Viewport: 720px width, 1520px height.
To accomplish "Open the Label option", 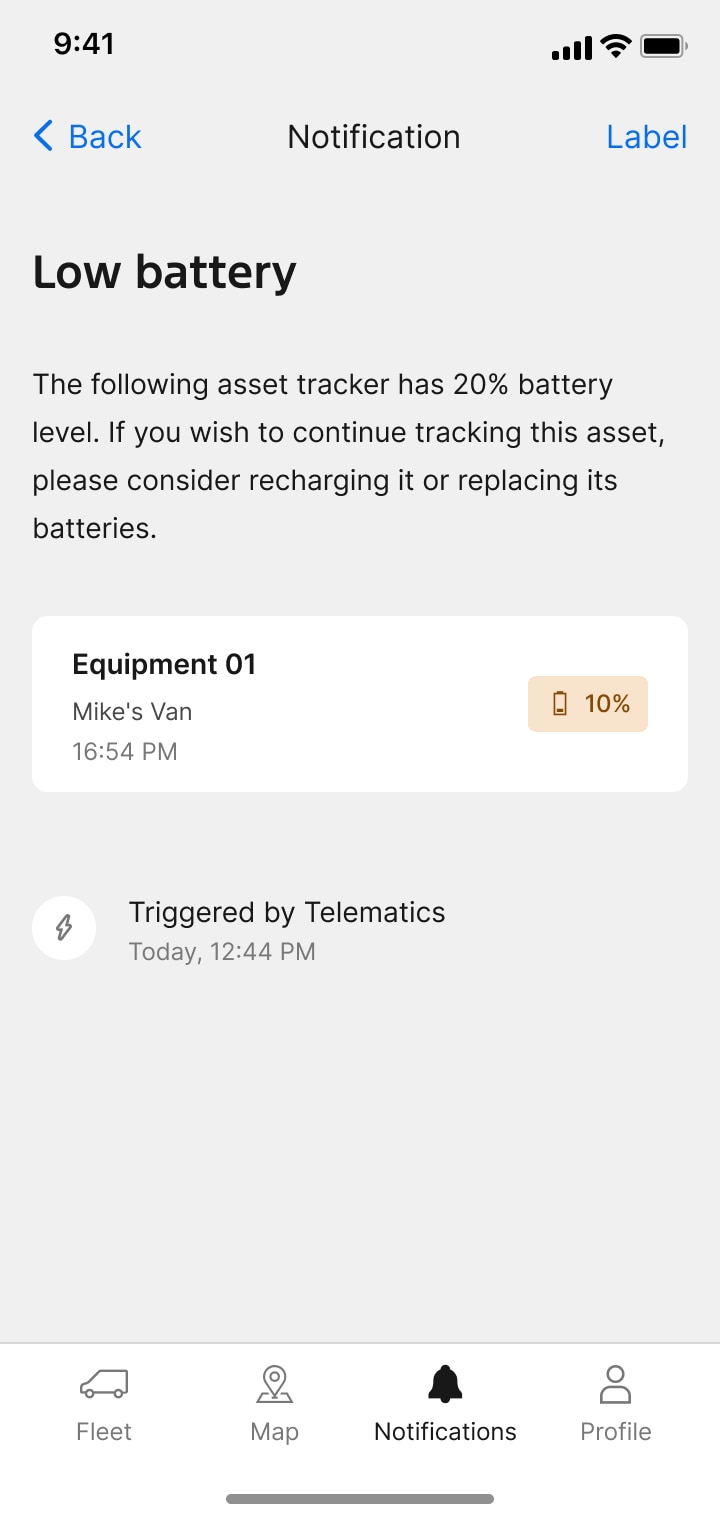I will [x=646, y=136].
